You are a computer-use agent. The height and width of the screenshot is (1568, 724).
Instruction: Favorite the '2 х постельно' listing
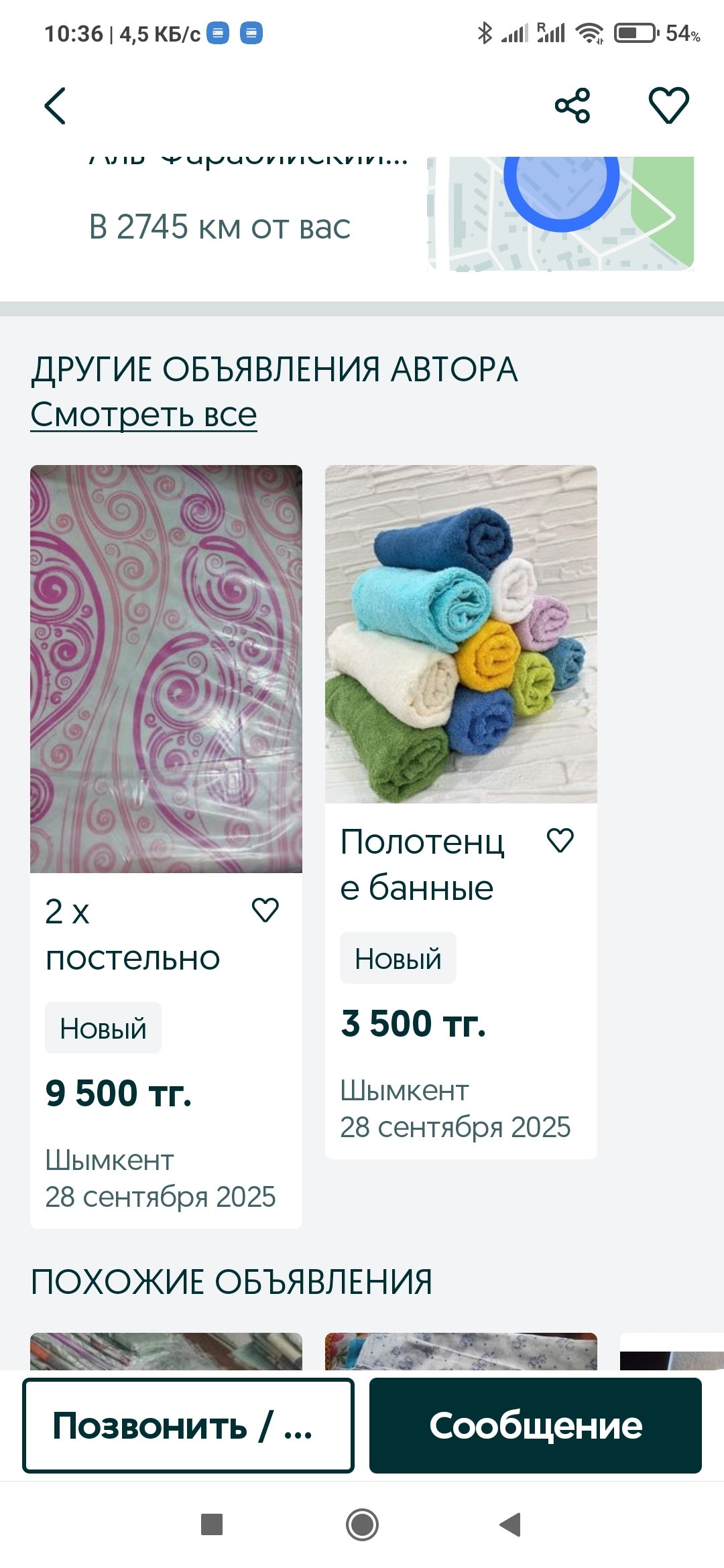[x=265, y=910]
